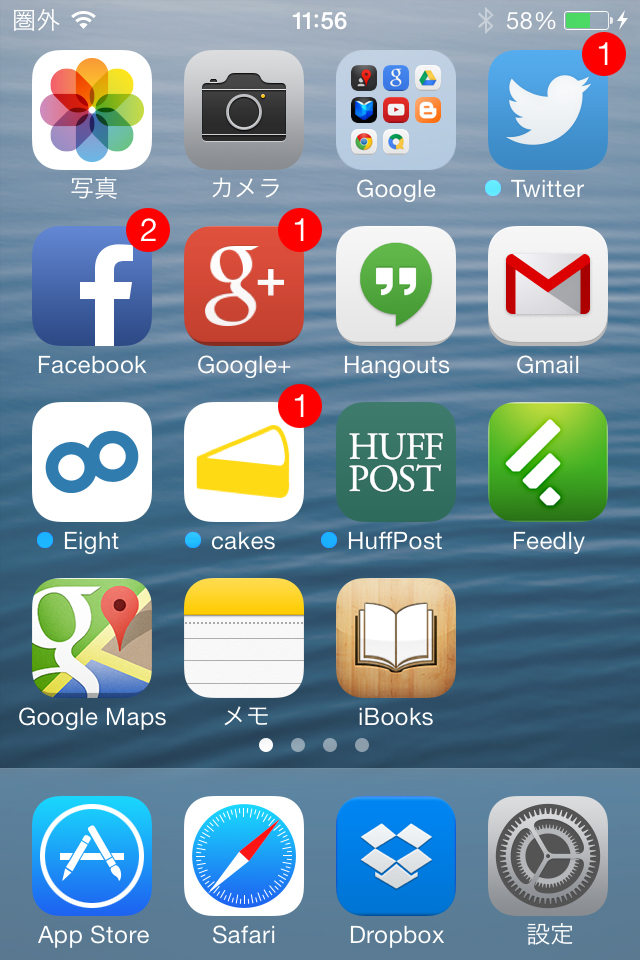Screen dimensions: 640x960
Task: Open the cakes app
Action: pos(244,462)
